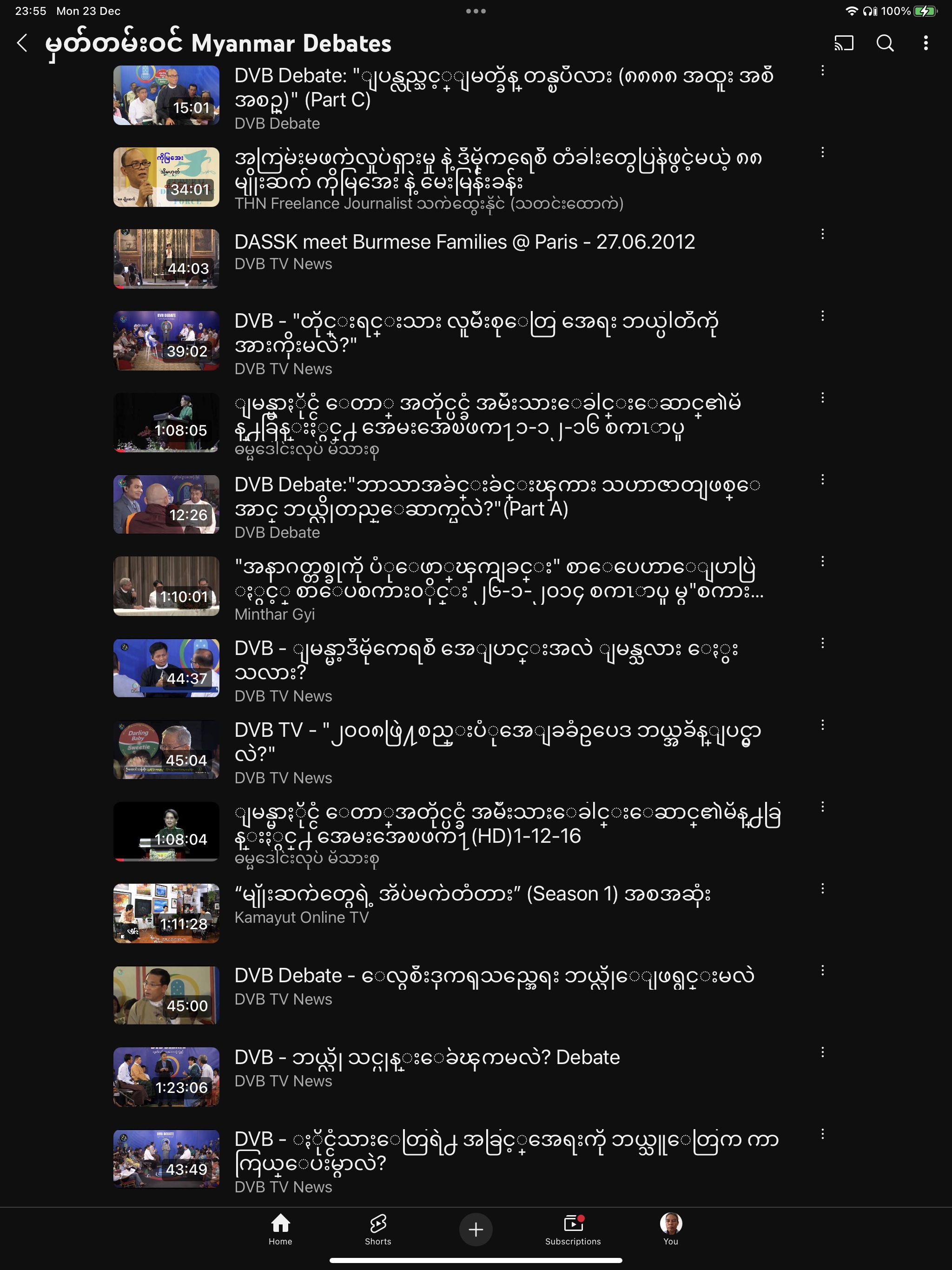Open the You profile tab
Viewport: 952px width, 1270px height.
click(670, 1229)
